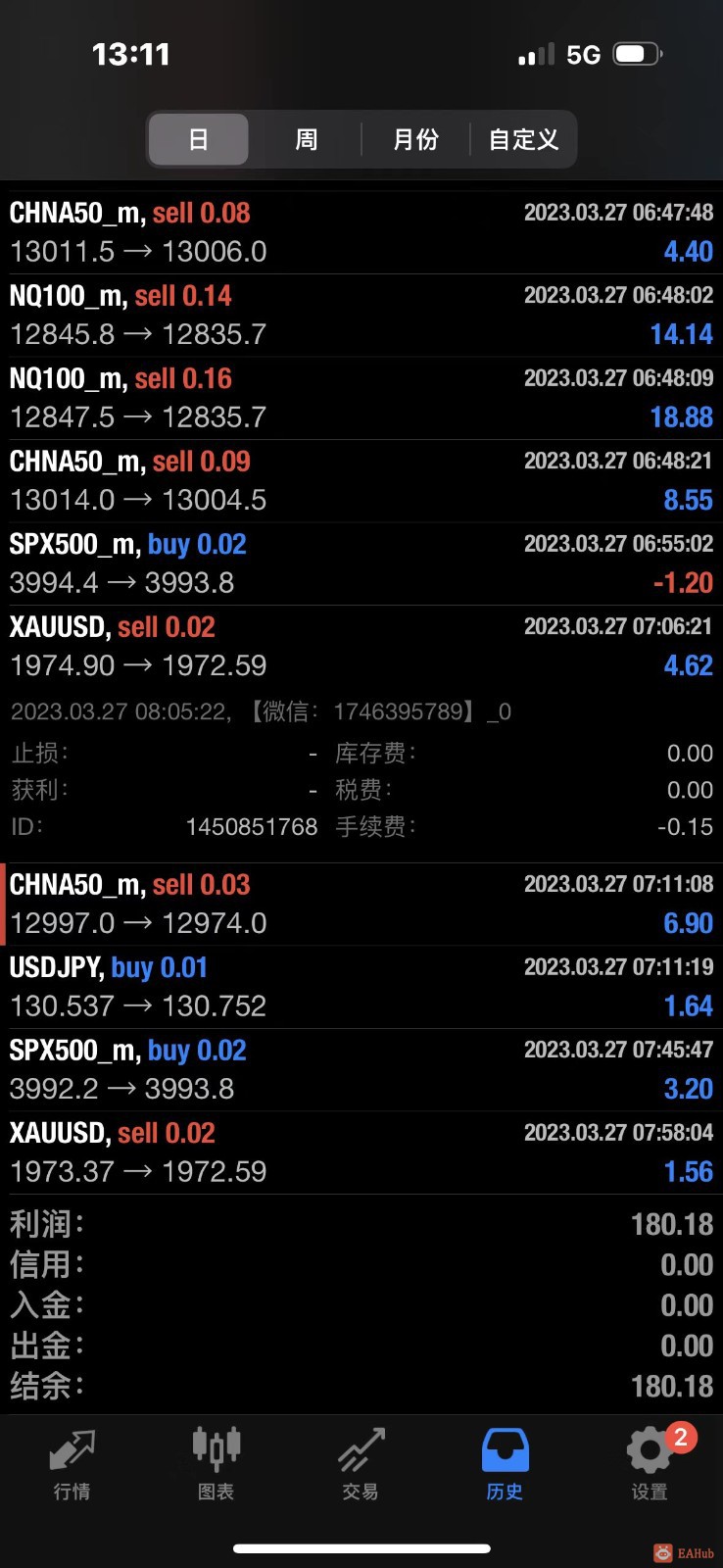Open details of NQ100_m sell 0.16

361,398
